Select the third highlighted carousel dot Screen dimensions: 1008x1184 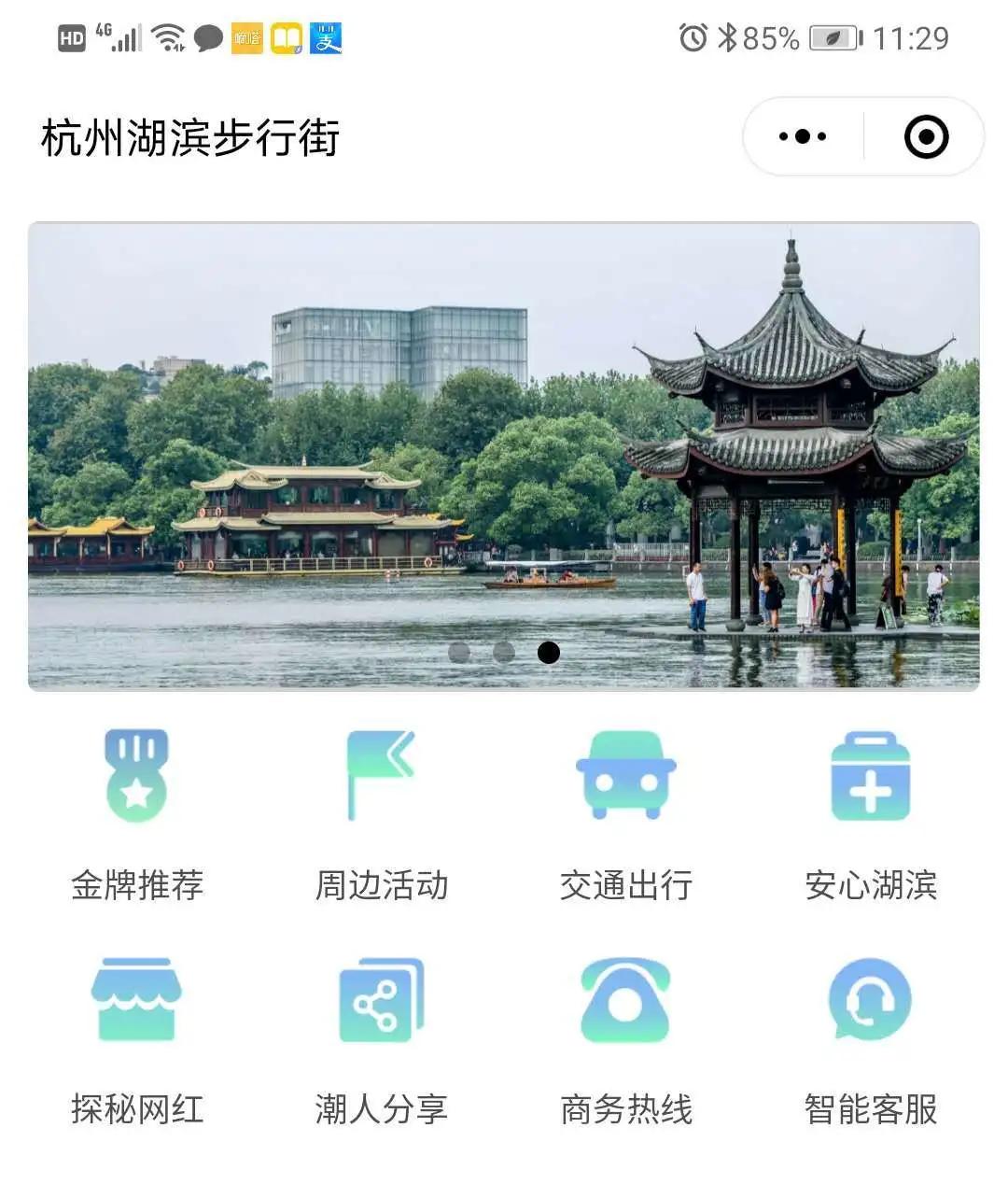tap(548, 653)
